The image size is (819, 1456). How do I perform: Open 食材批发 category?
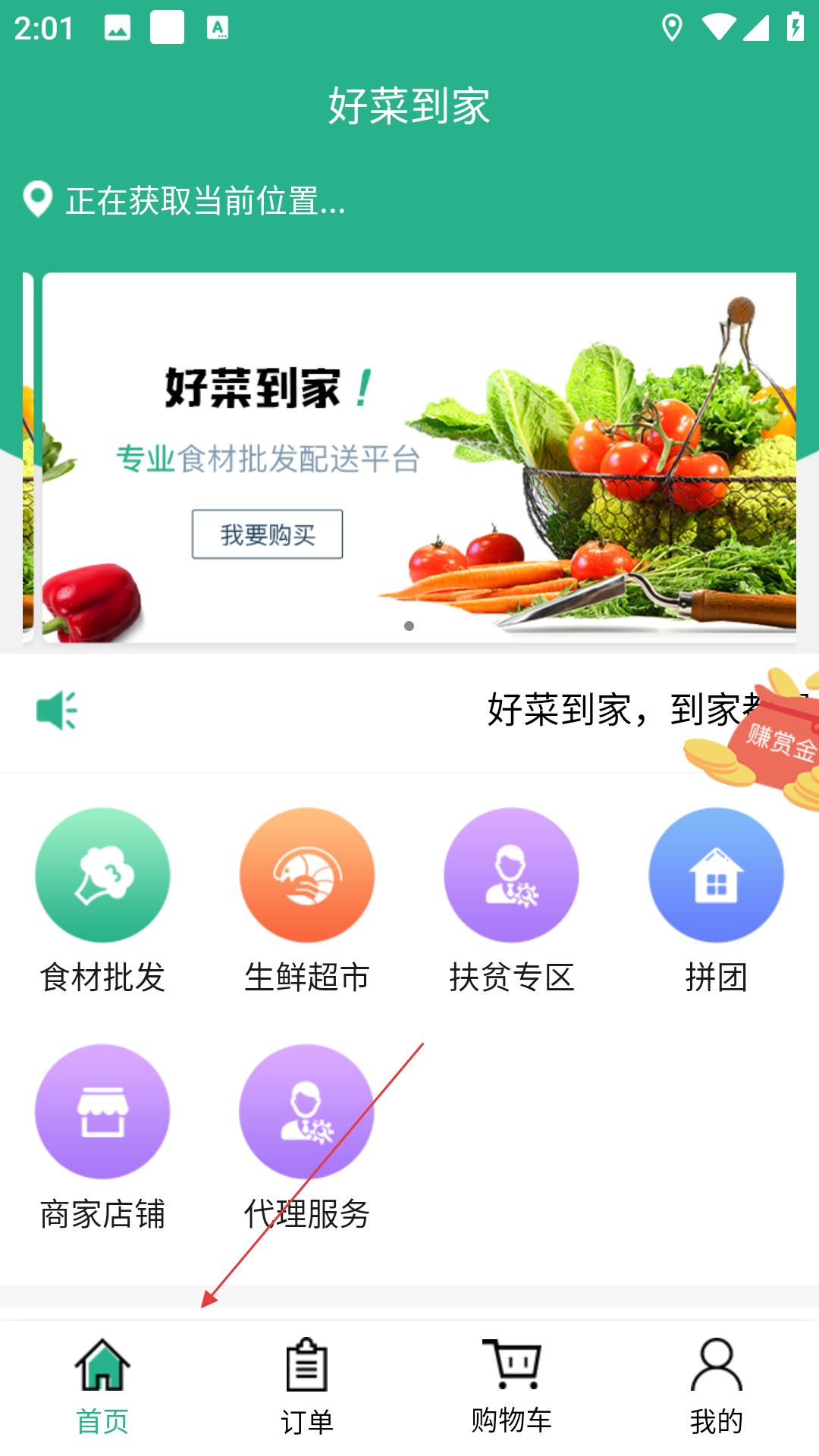[x=102, y=902]
